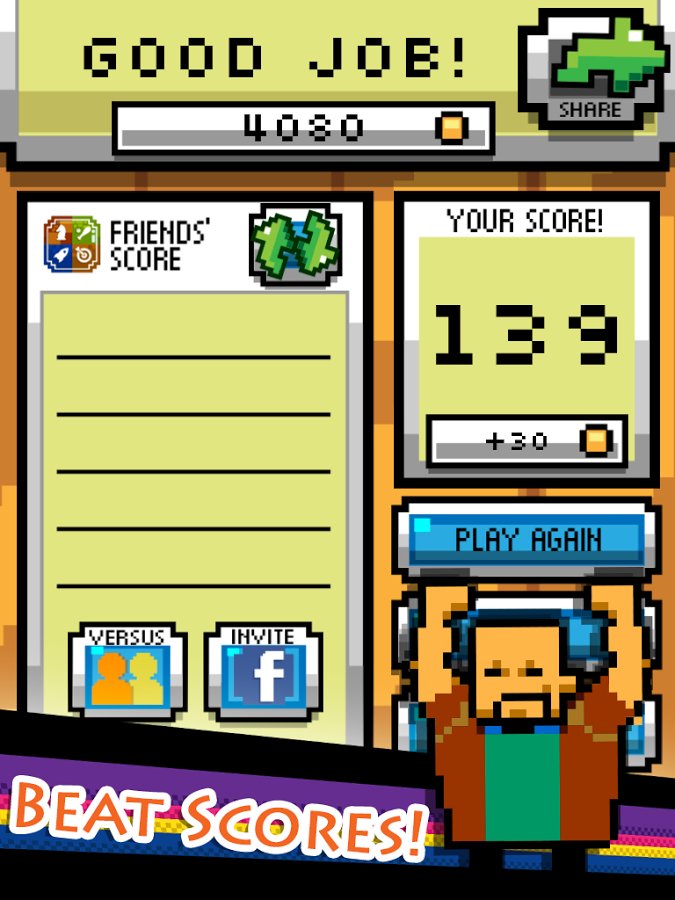Open Versus mode with friends
Image resolution: width=675 pixels, height=900 pixels.
click(x=128, y=672)
